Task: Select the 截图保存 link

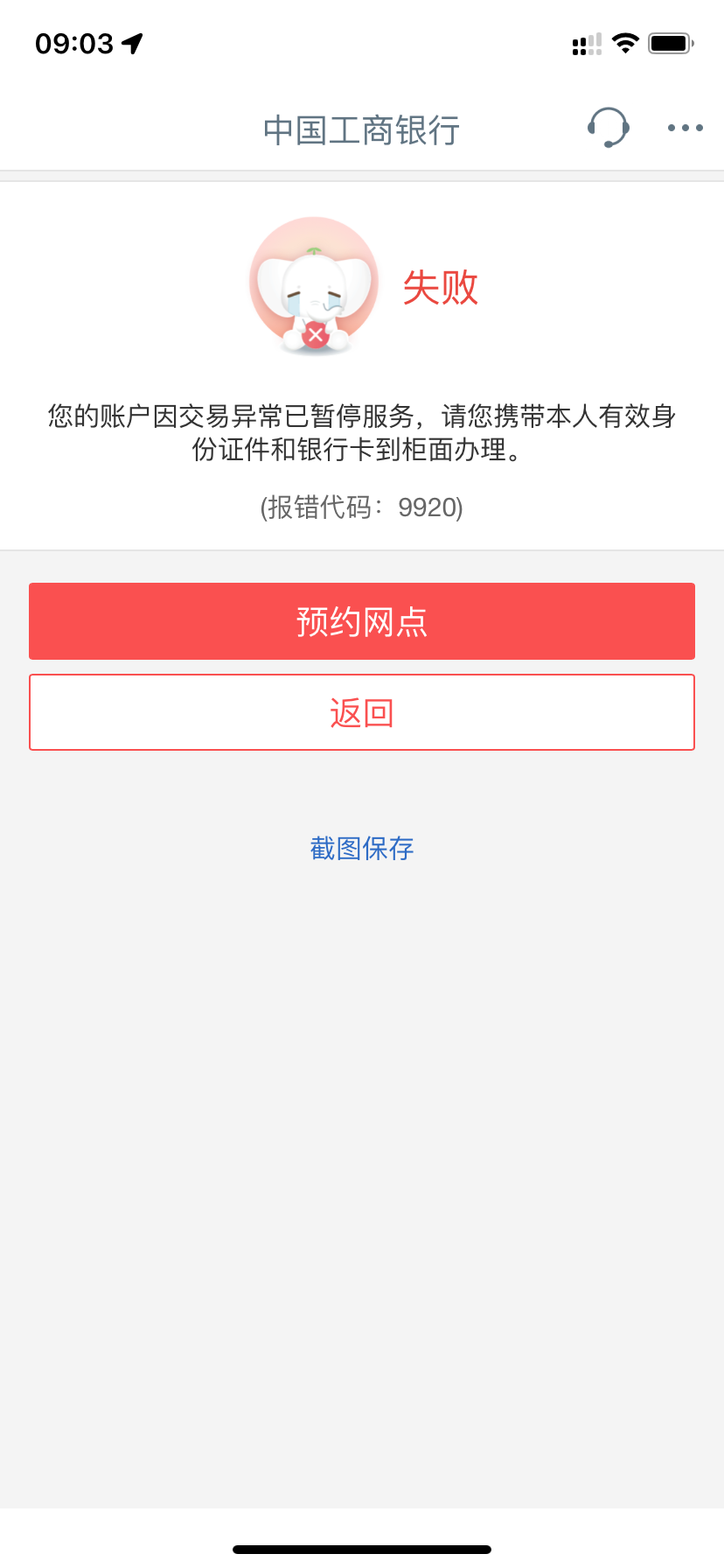Action: [362, 848]
